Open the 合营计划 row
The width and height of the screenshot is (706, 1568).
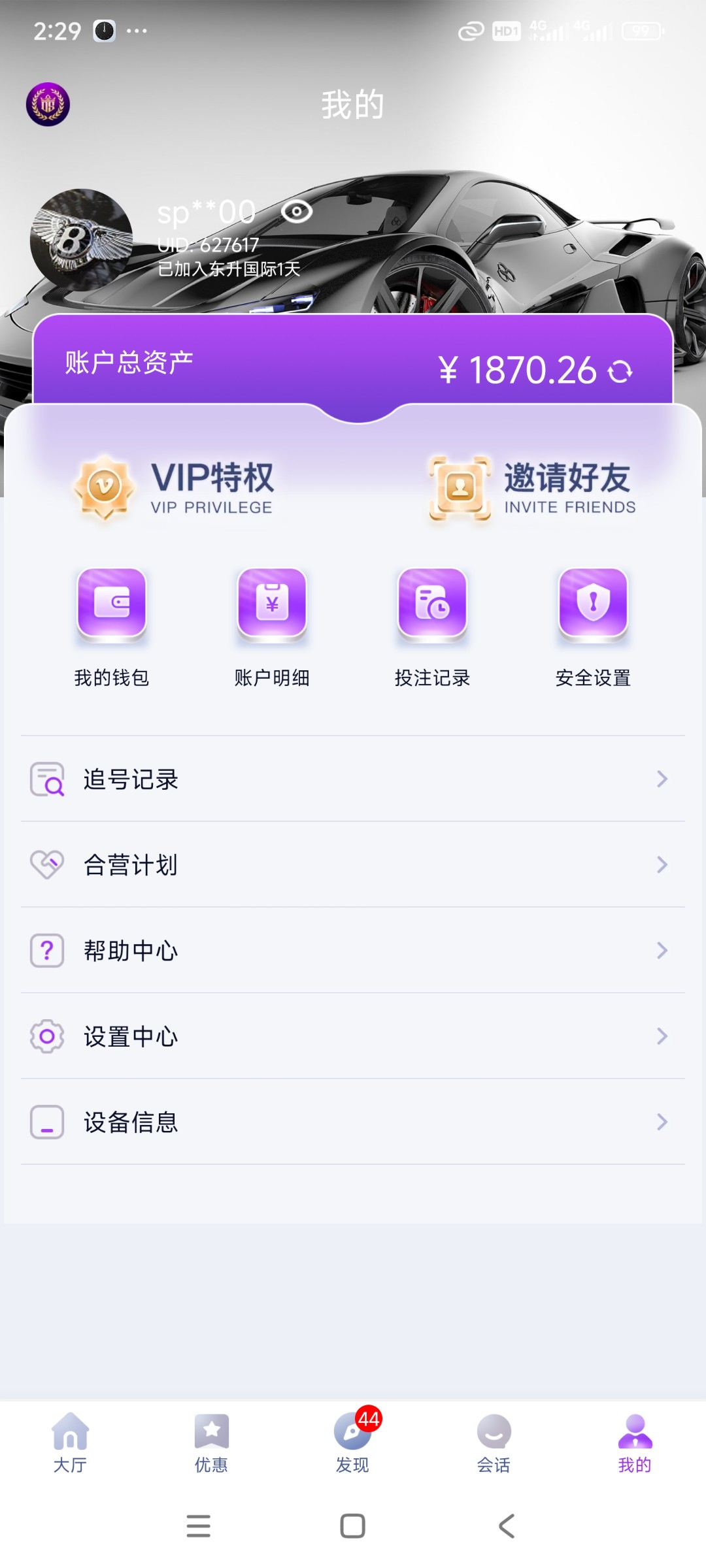pos(353,864)
